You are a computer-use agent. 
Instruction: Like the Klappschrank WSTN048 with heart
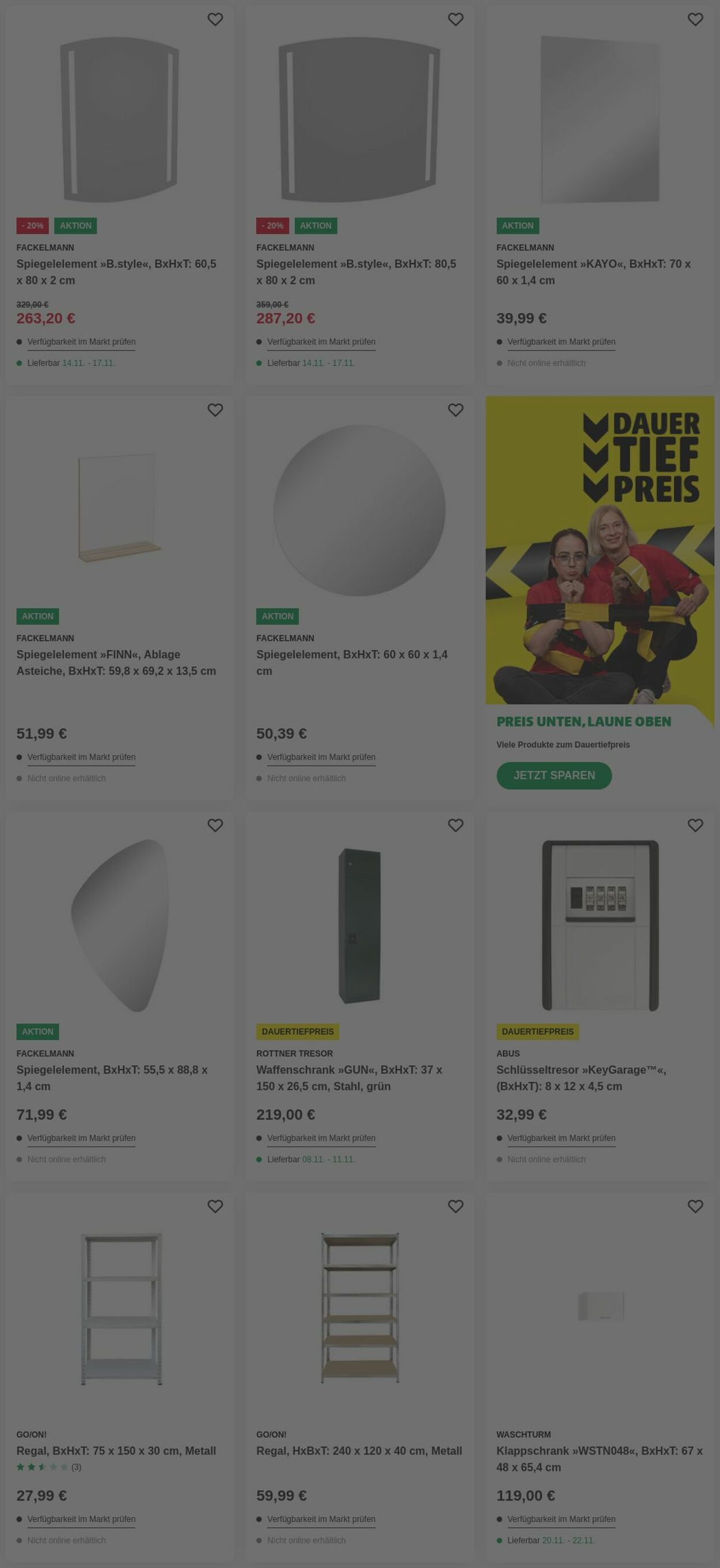tap(695, 1207)
